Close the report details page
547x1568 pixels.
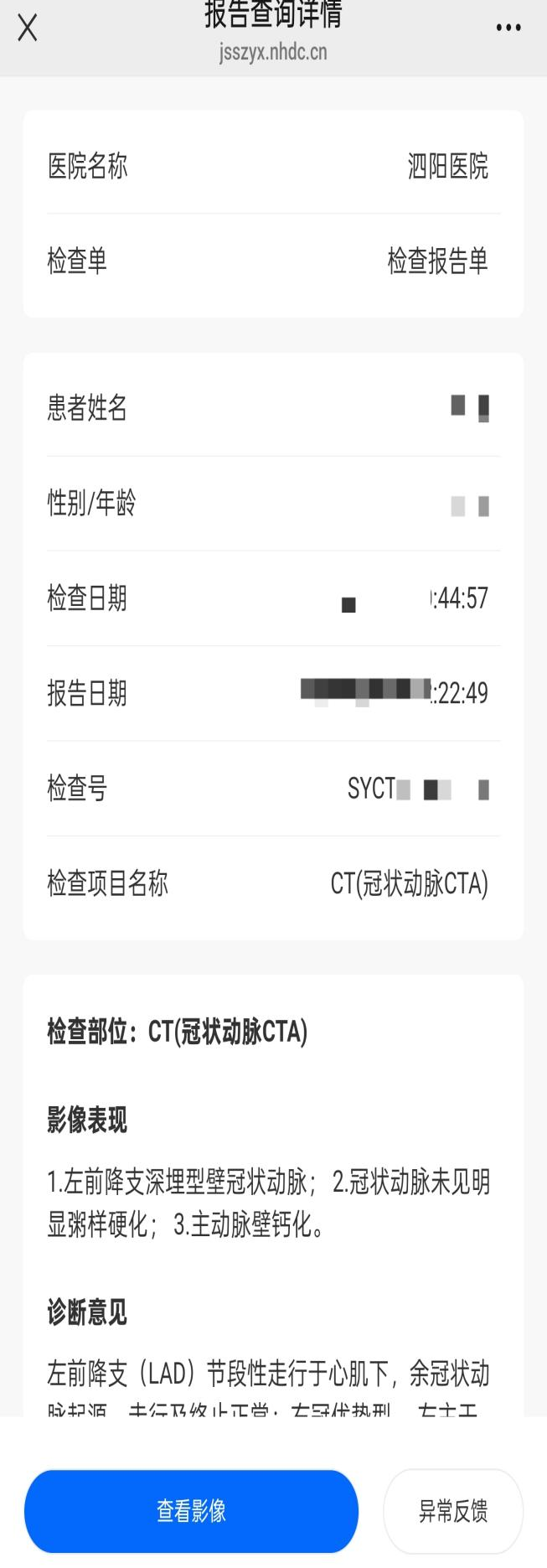[x=28, y=28]
